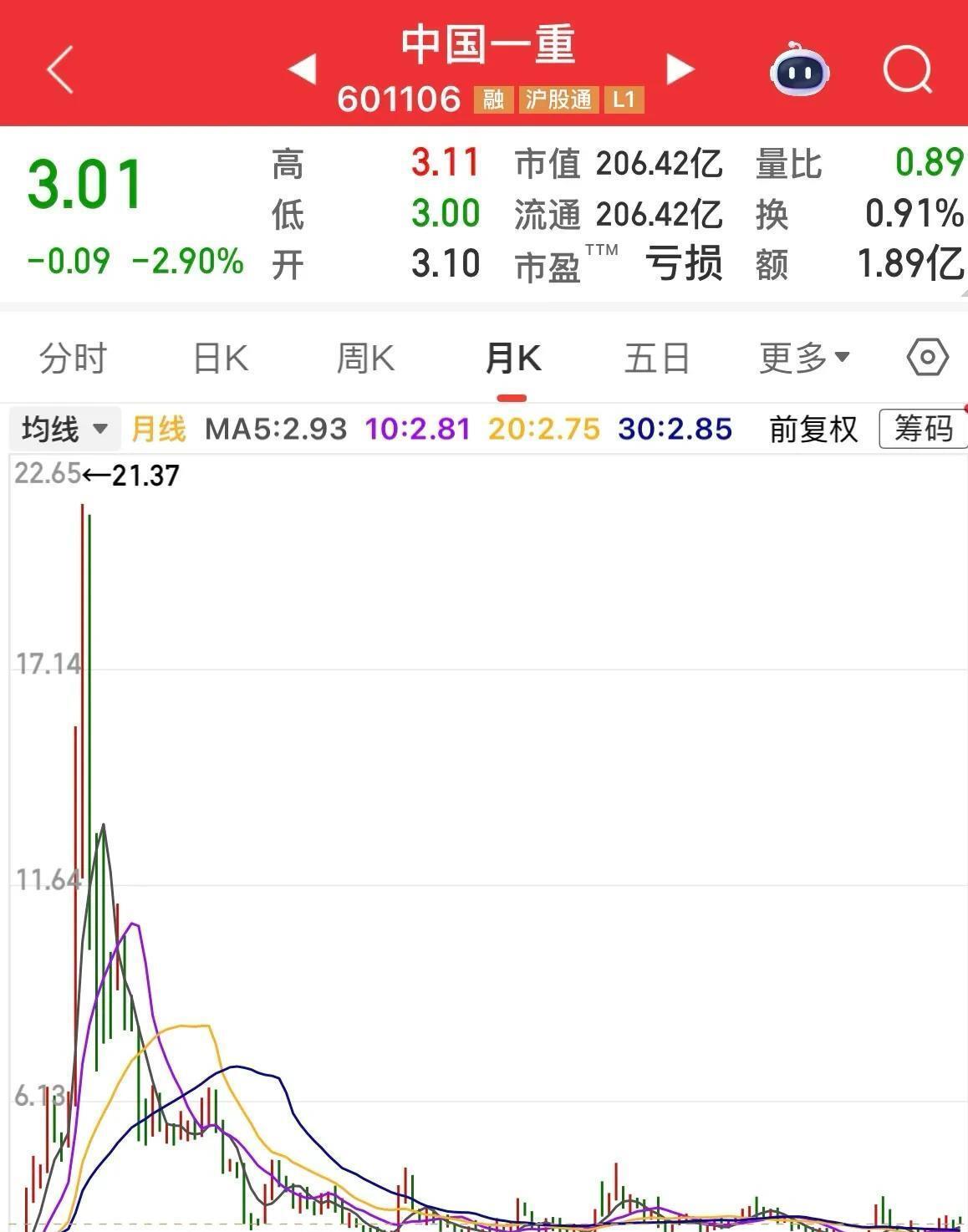Tap the 融 margin-trading tag
The width and height of the screenshot is (968, 1232).
492,99
